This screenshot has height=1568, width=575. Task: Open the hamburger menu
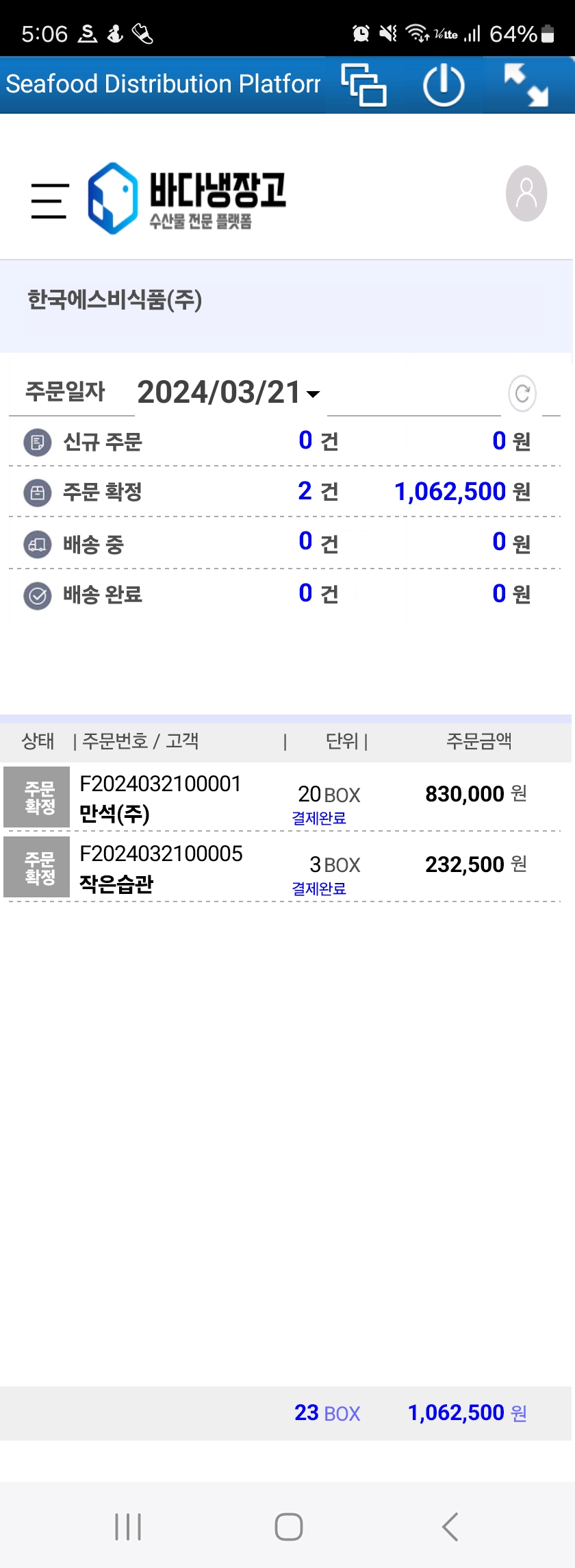(x=50, y=201)
